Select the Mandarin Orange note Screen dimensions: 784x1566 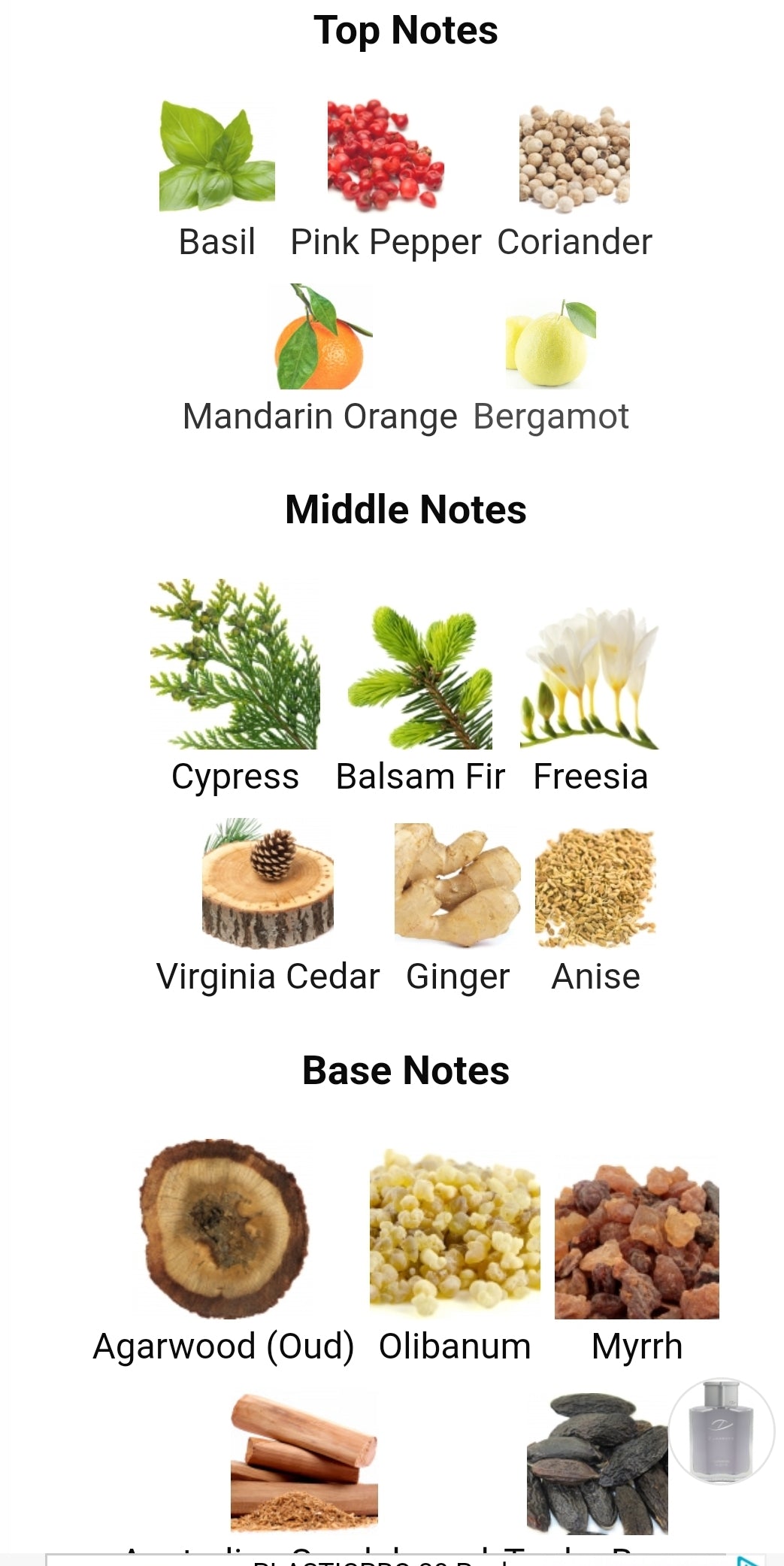[x=321, y=338]
